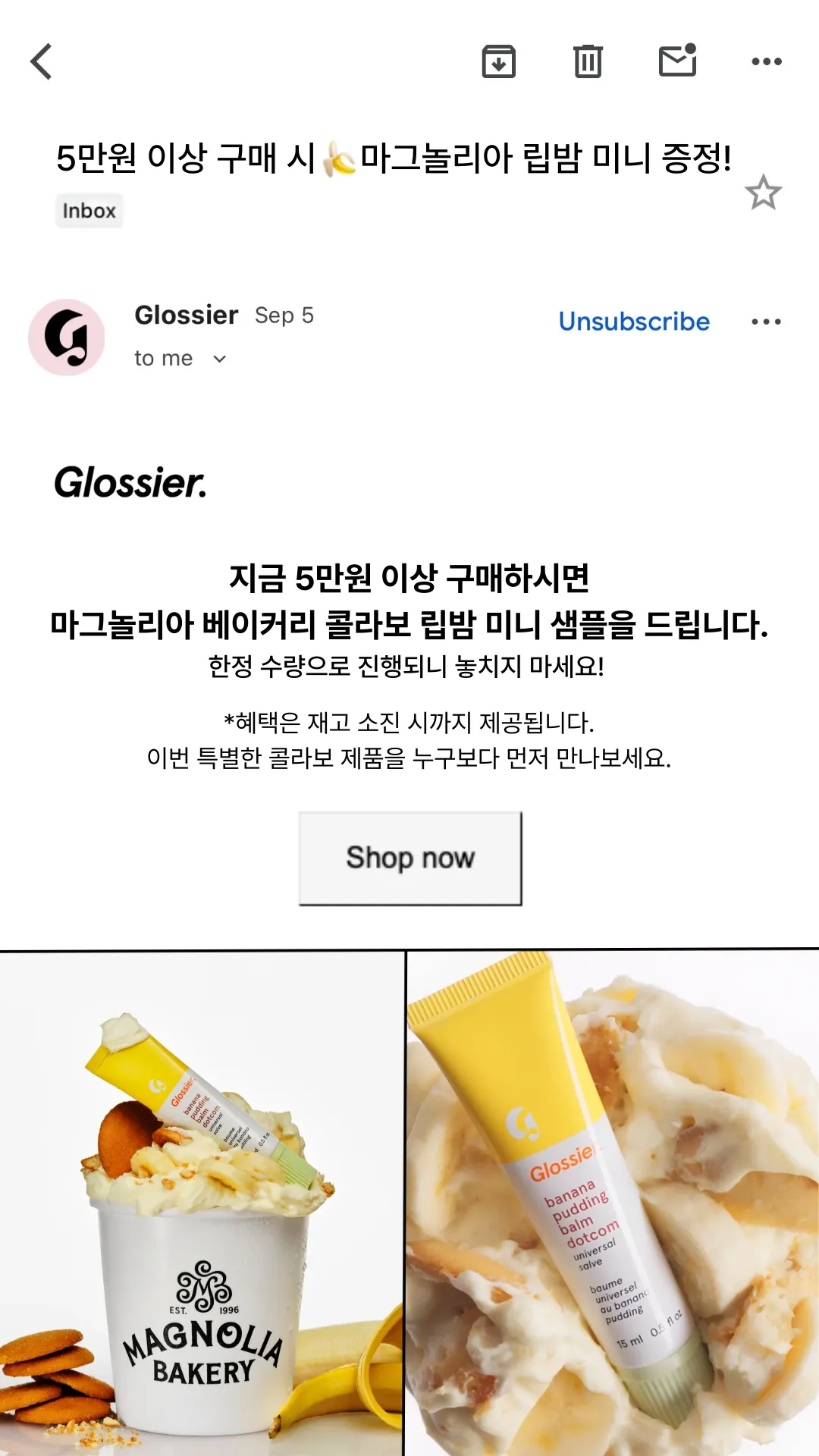Open Glossier sender avatar
The height and width of the screenshot is (1456, 819).
tap(67, 337)
